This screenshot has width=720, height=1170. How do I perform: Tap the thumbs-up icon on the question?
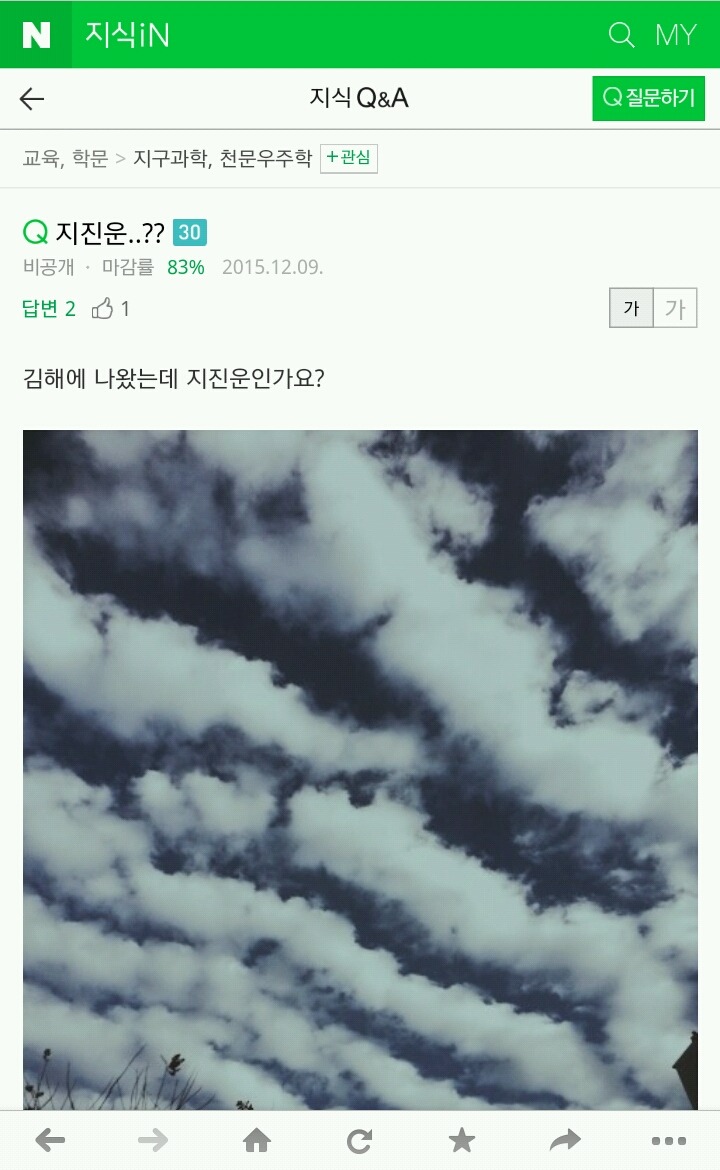click(103, 308)
